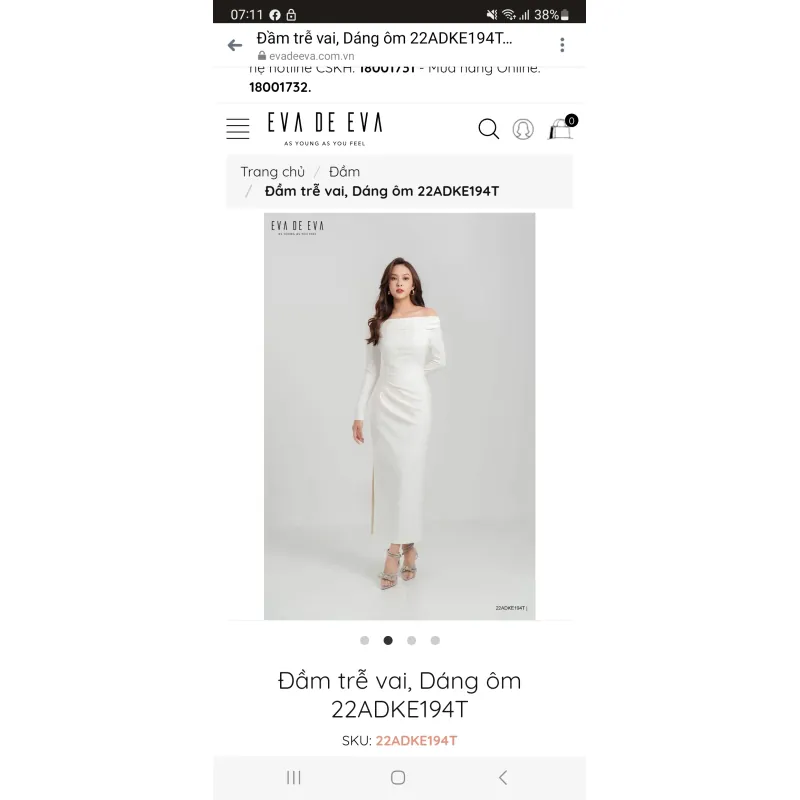Jump to the third product image dot
Viewport: 800px width, 800px height.
coord(411,640)
